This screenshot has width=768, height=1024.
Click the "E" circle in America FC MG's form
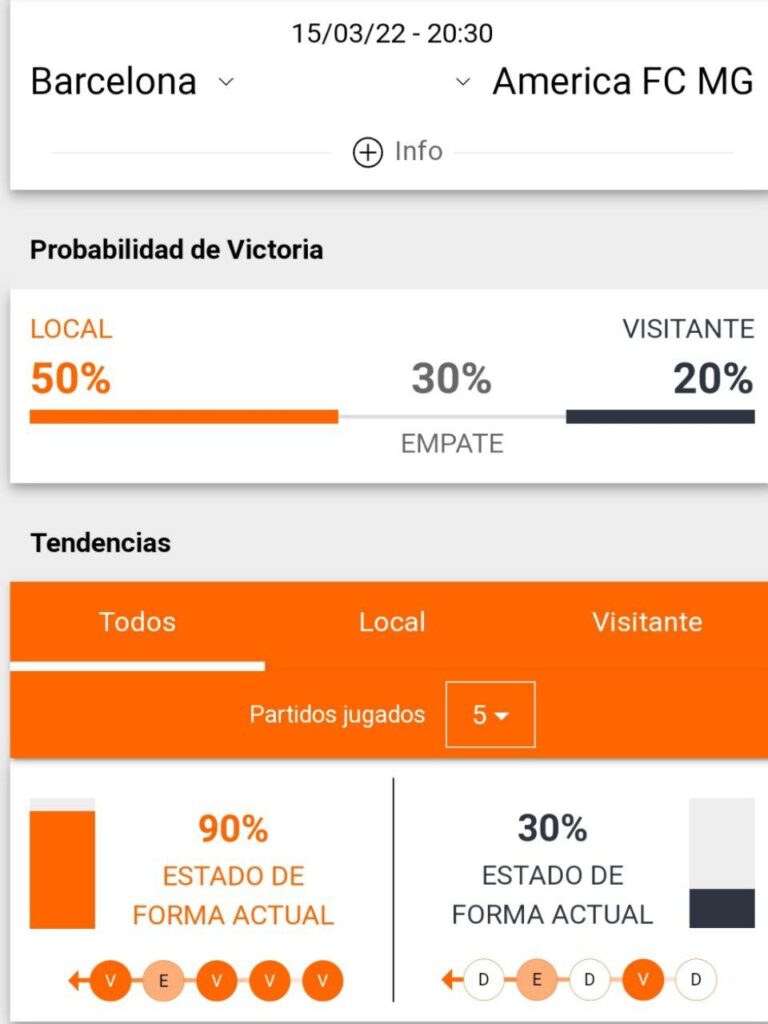536,981
